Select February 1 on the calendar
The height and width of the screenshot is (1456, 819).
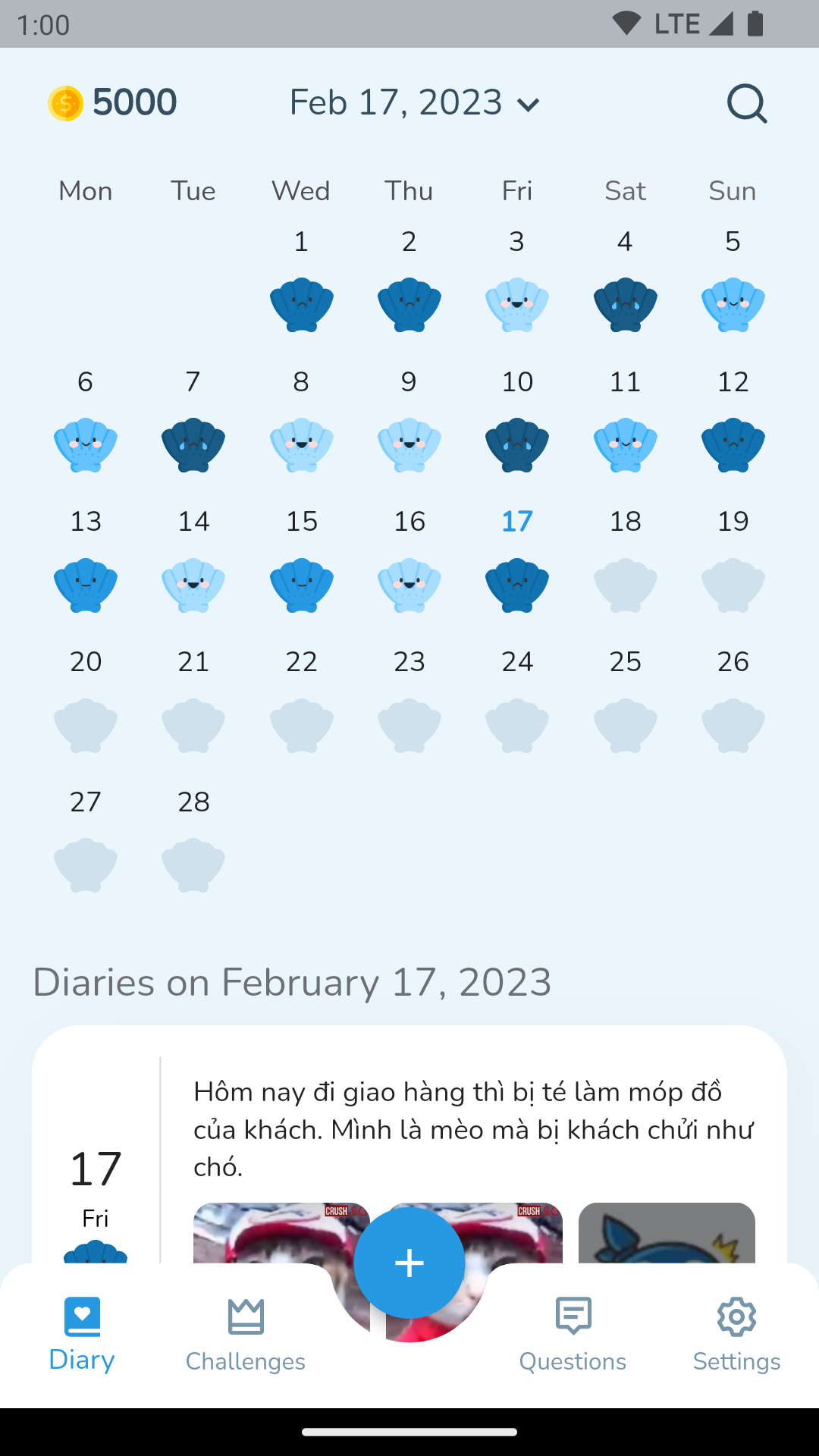(302, 281)
